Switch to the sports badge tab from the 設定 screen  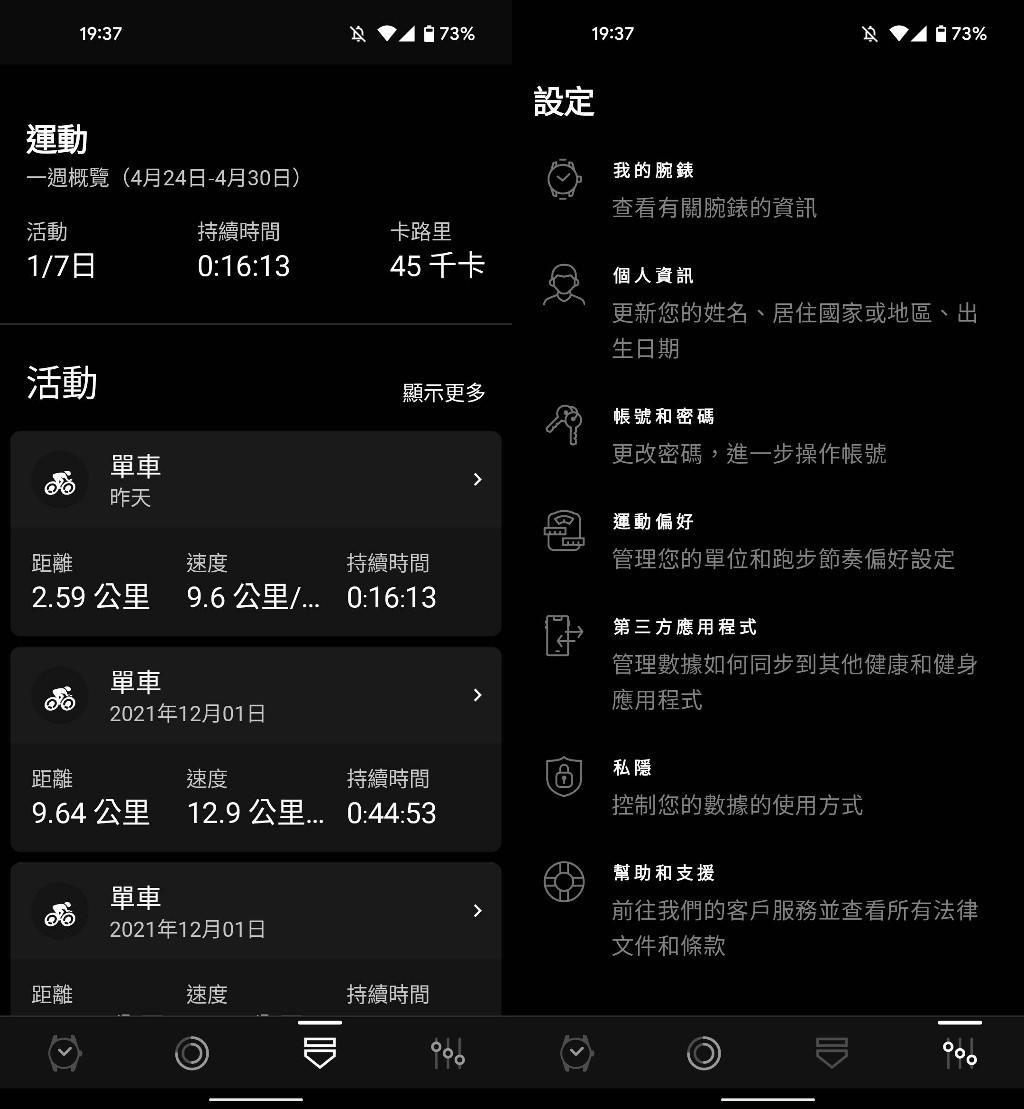click(x=831, y=1053)
